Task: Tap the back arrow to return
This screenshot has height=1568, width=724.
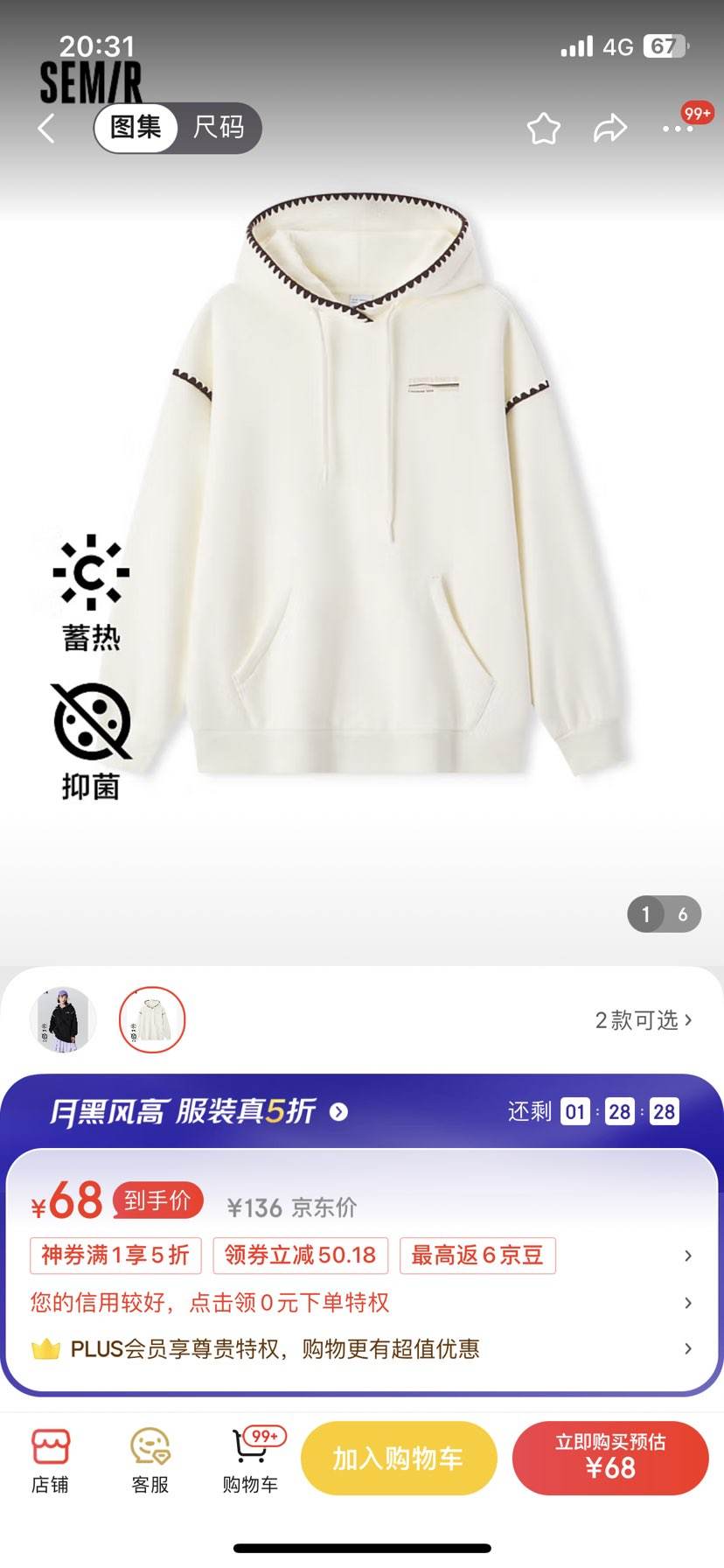Action: tap(45, 128)
